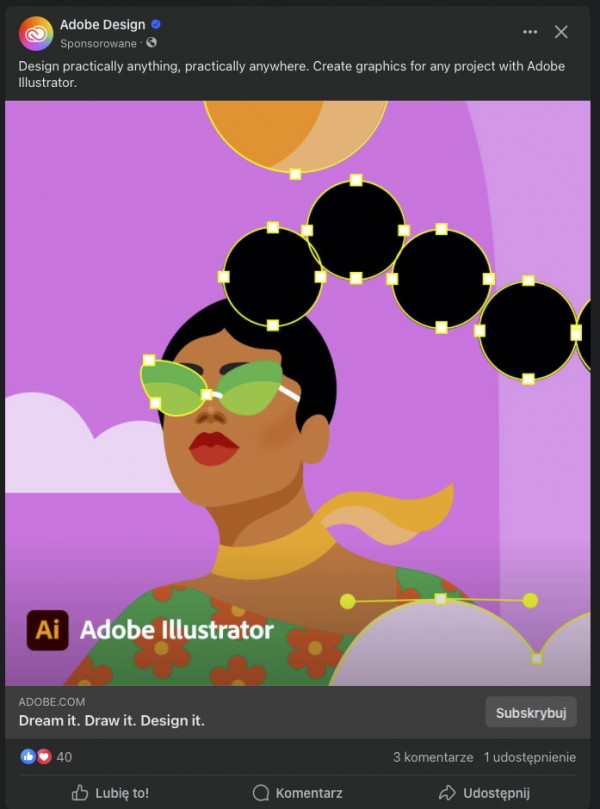600x809 pixels.
Task: Open the three-dot post options menu
Action: (530, 32)
